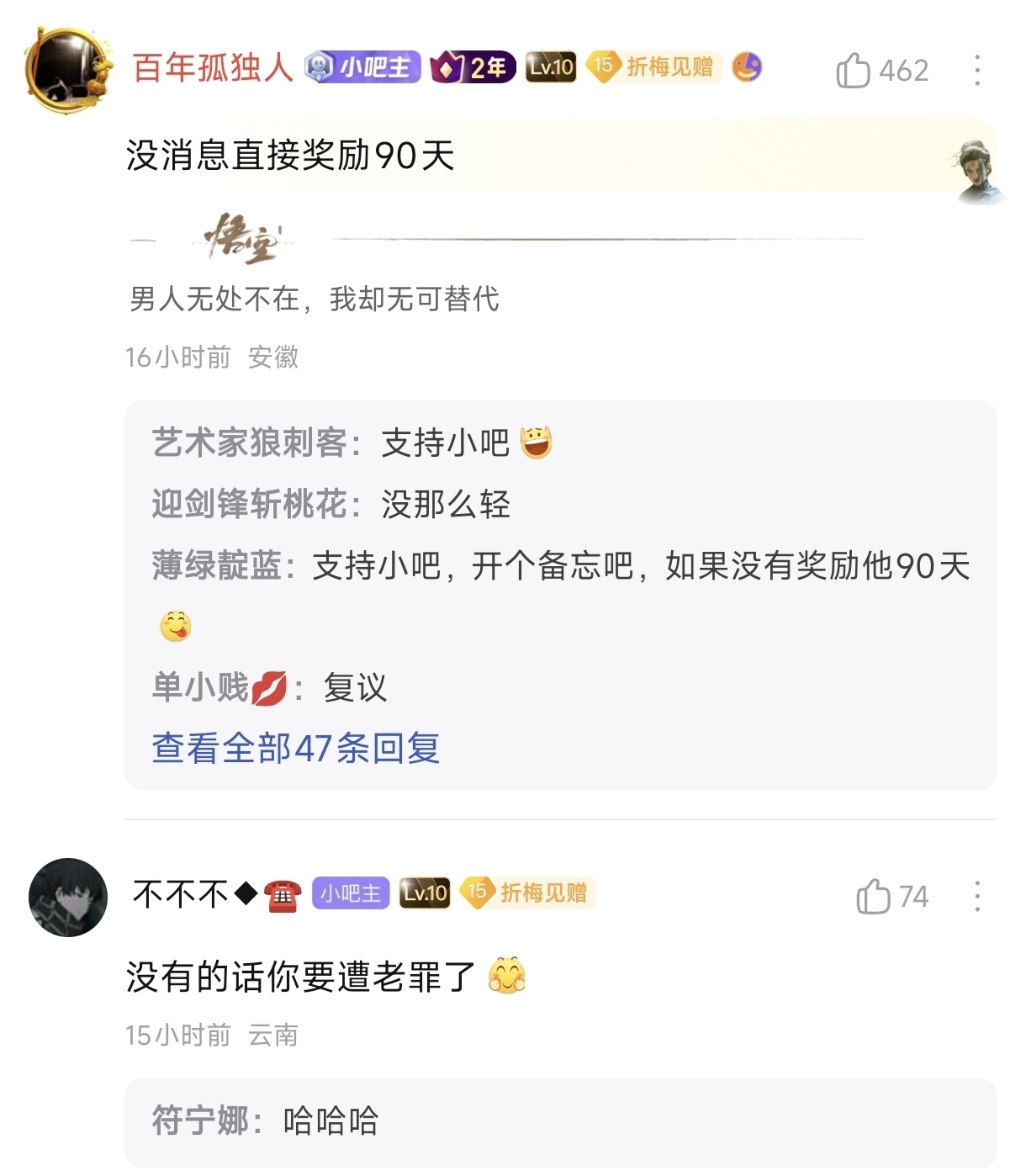Open 不不不's profile avatar
This screenshot has height=1176, width=1026.
coord(68,898)
